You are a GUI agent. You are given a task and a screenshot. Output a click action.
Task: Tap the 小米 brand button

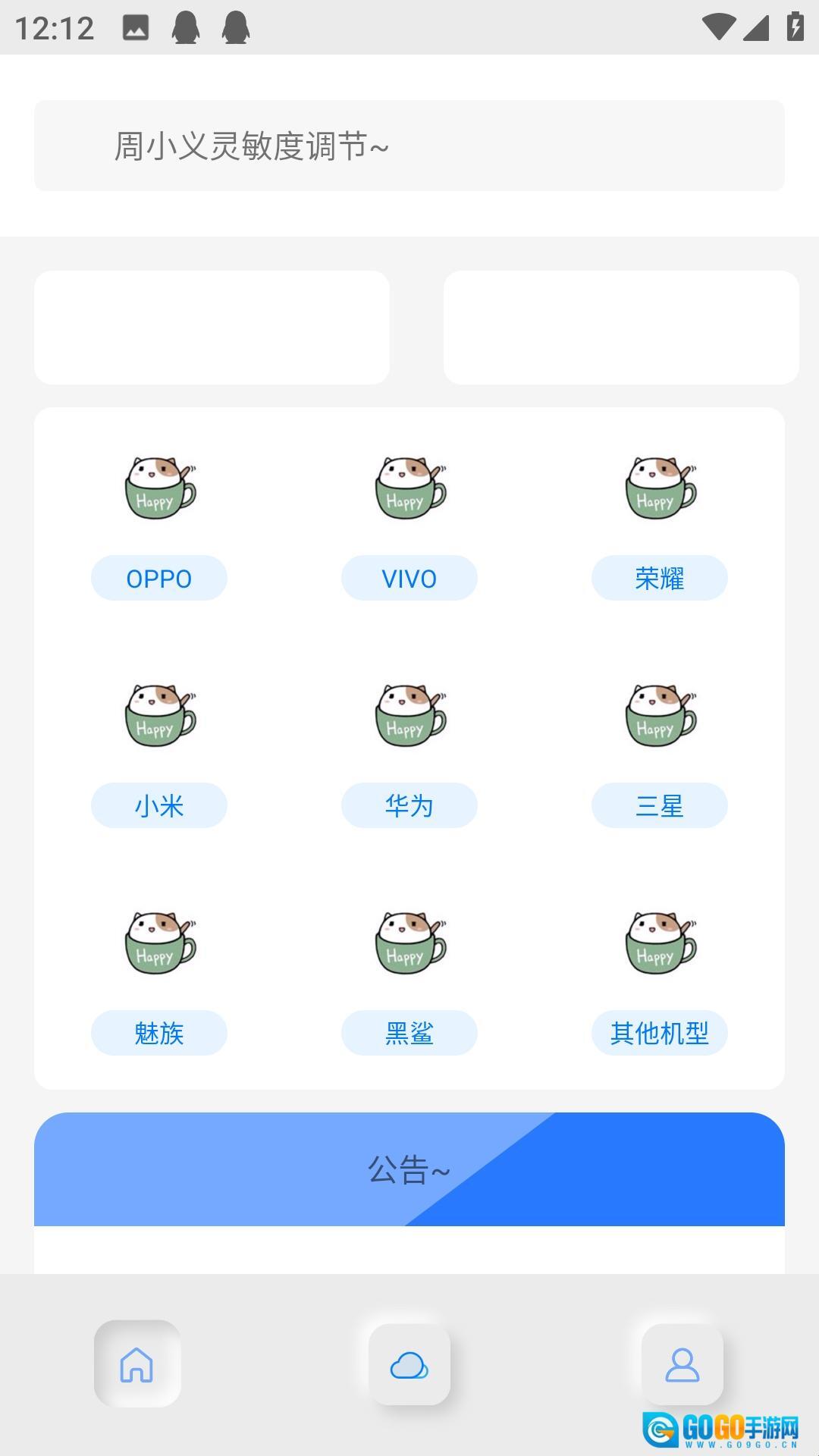click(x=159, y=805)
